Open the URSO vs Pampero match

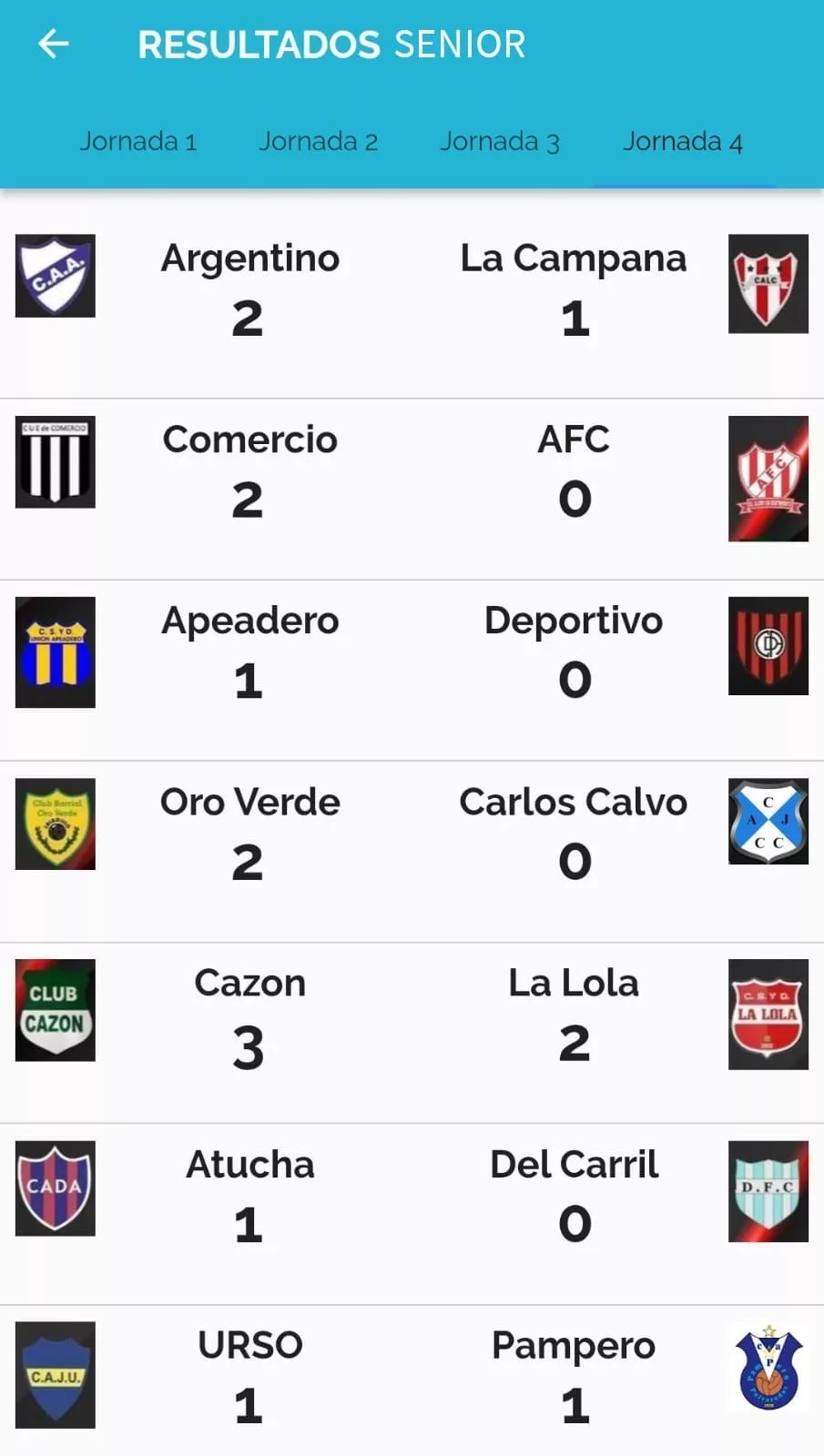(412, 1377)
